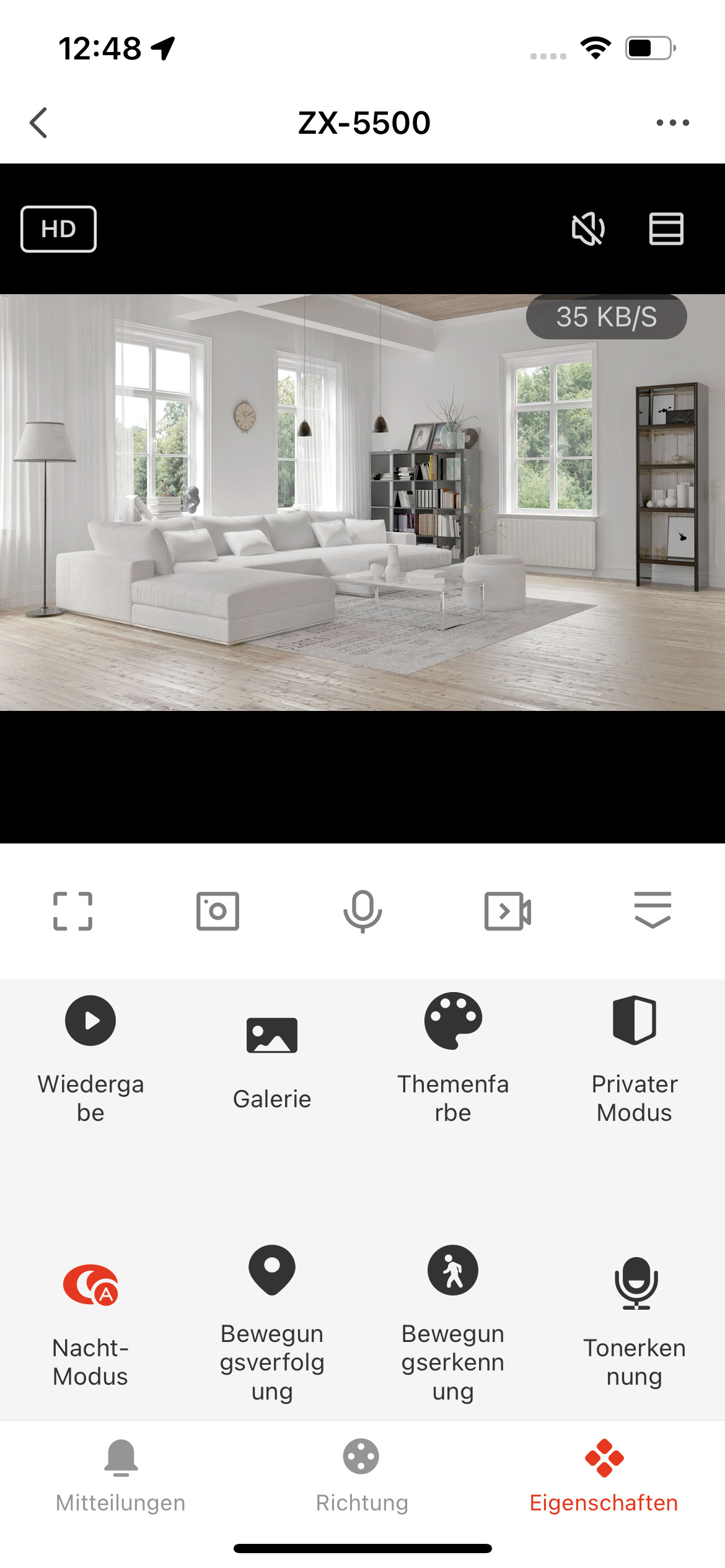Enter fullscreen video mode

(72, 911)
